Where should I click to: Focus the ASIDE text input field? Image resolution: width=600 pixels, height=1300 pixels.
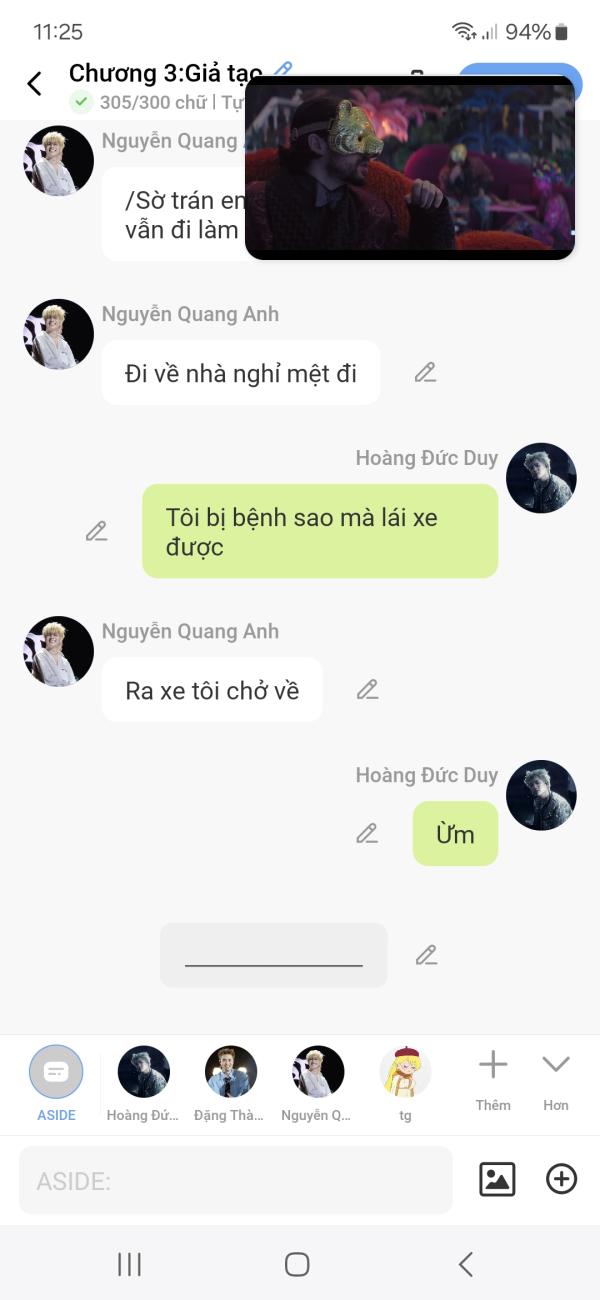[x=236, y=1181]
